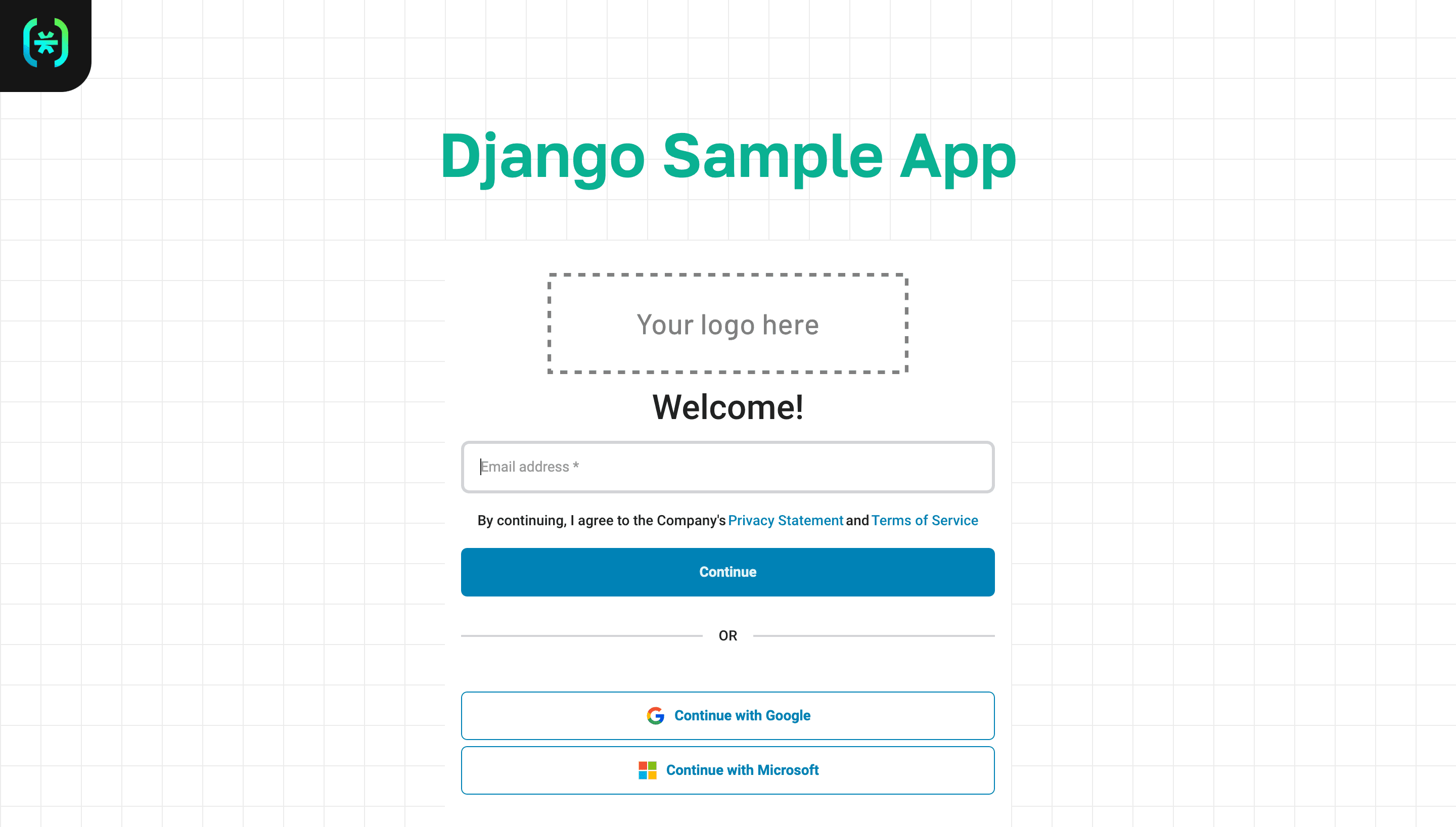Viewport: 1456px width, 827px height.
Task: Tap the blue Continue button
Action: [727, 572]
